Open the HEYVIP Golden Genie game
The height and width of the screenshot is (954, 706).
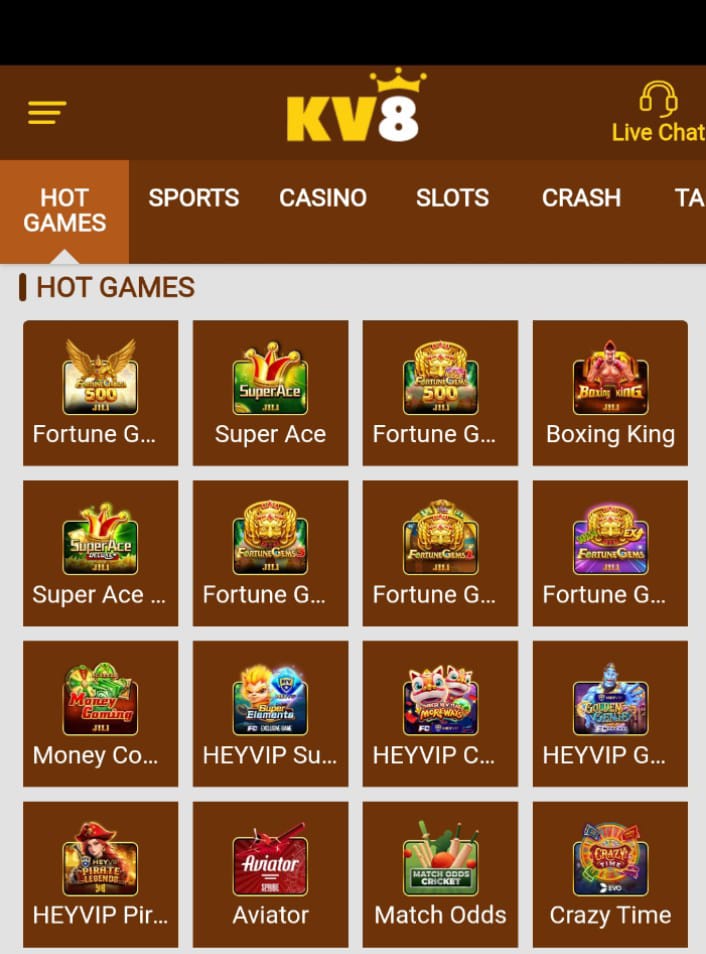610,714
